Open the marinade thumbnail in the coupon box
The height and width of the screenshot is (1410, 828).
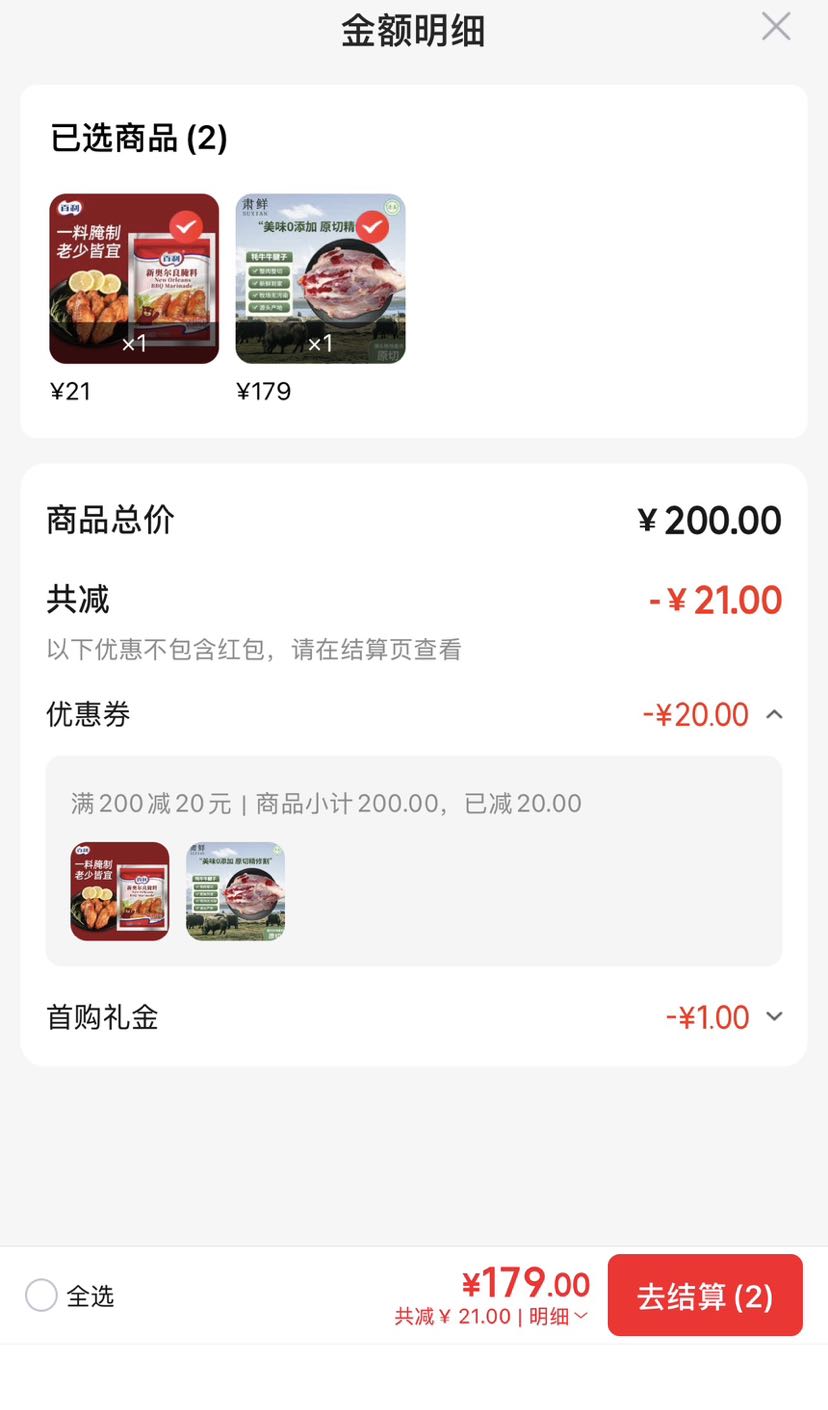[120, 891]
